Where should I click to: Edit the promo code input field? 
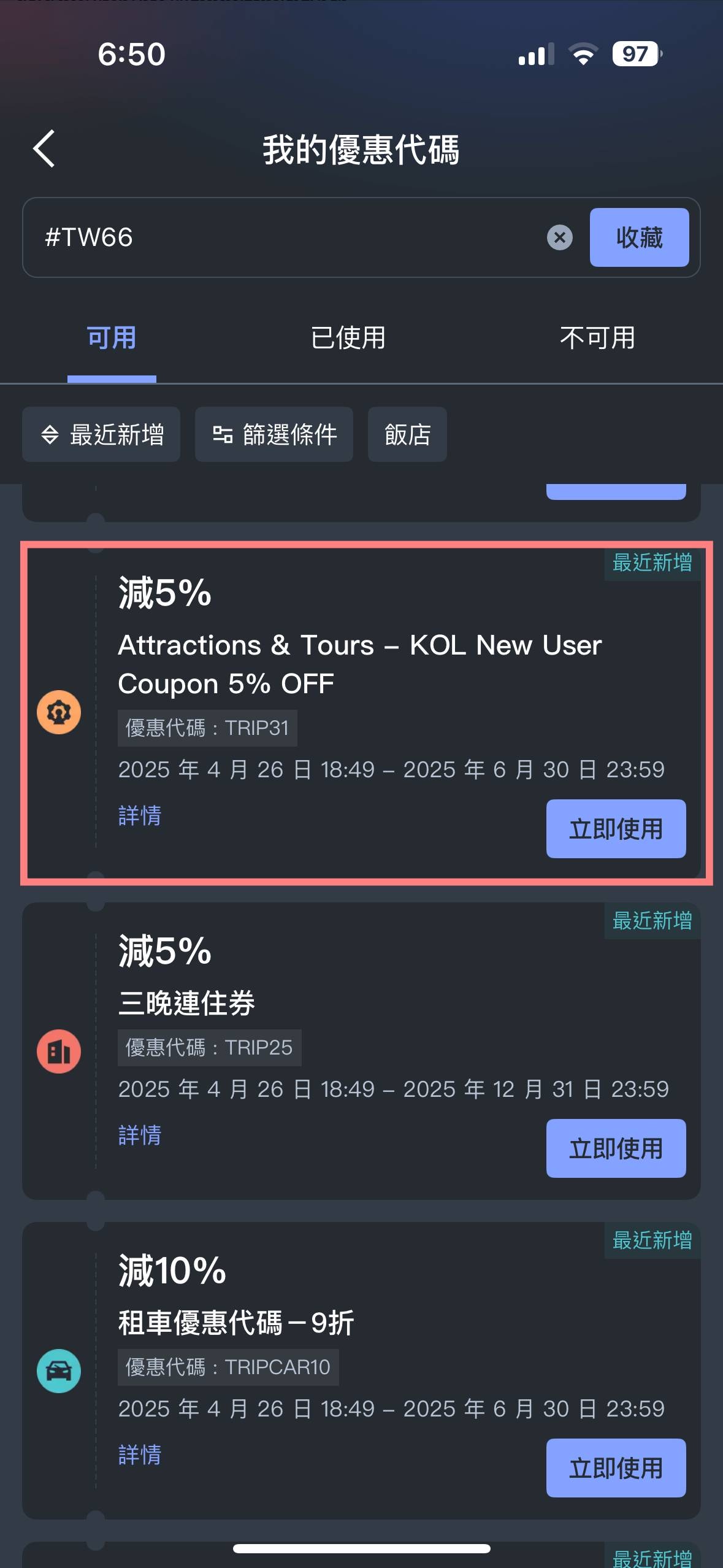coord(282,237)
